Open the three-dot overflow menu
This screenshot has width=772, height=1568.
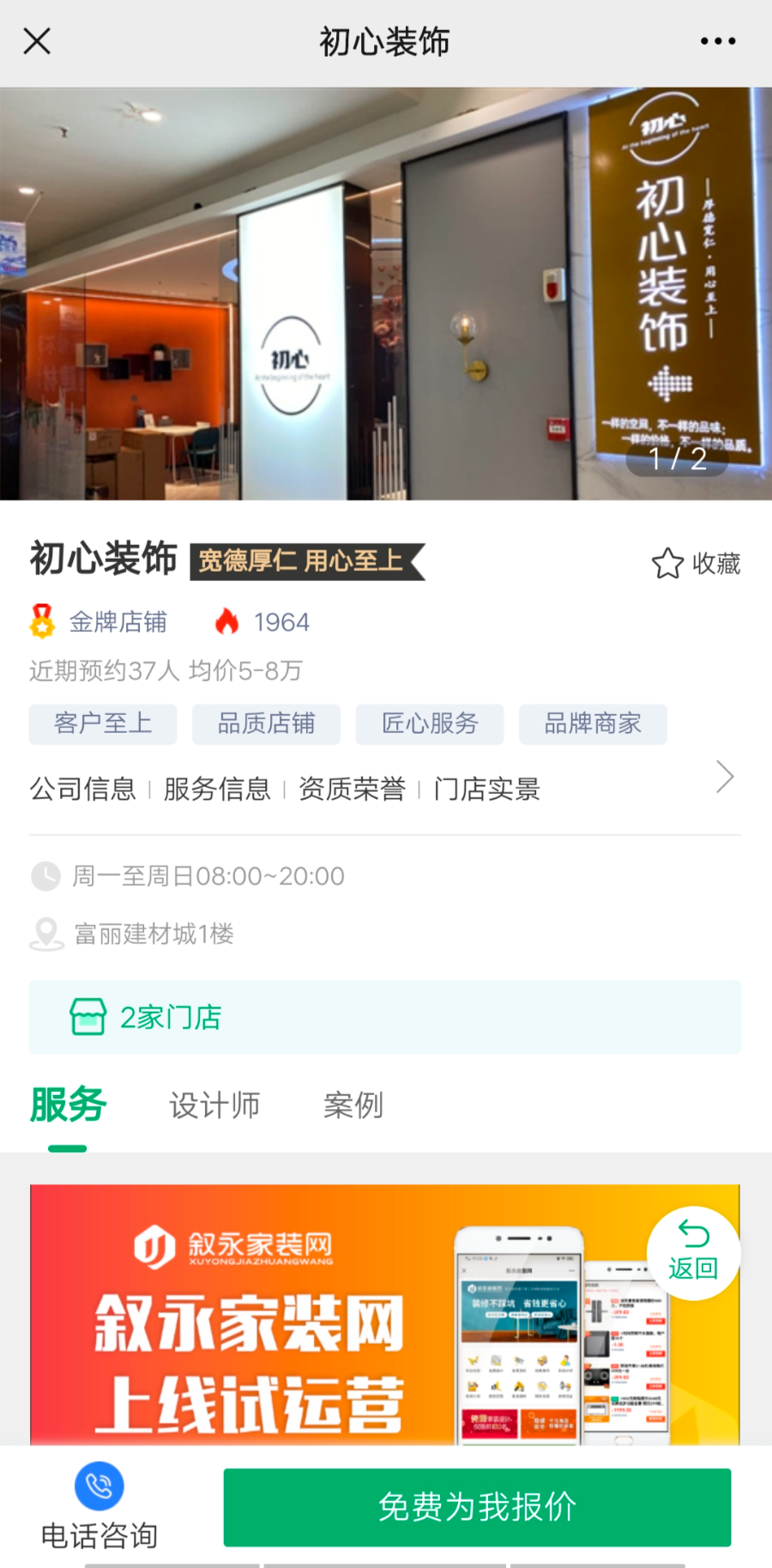coord(717,41)
